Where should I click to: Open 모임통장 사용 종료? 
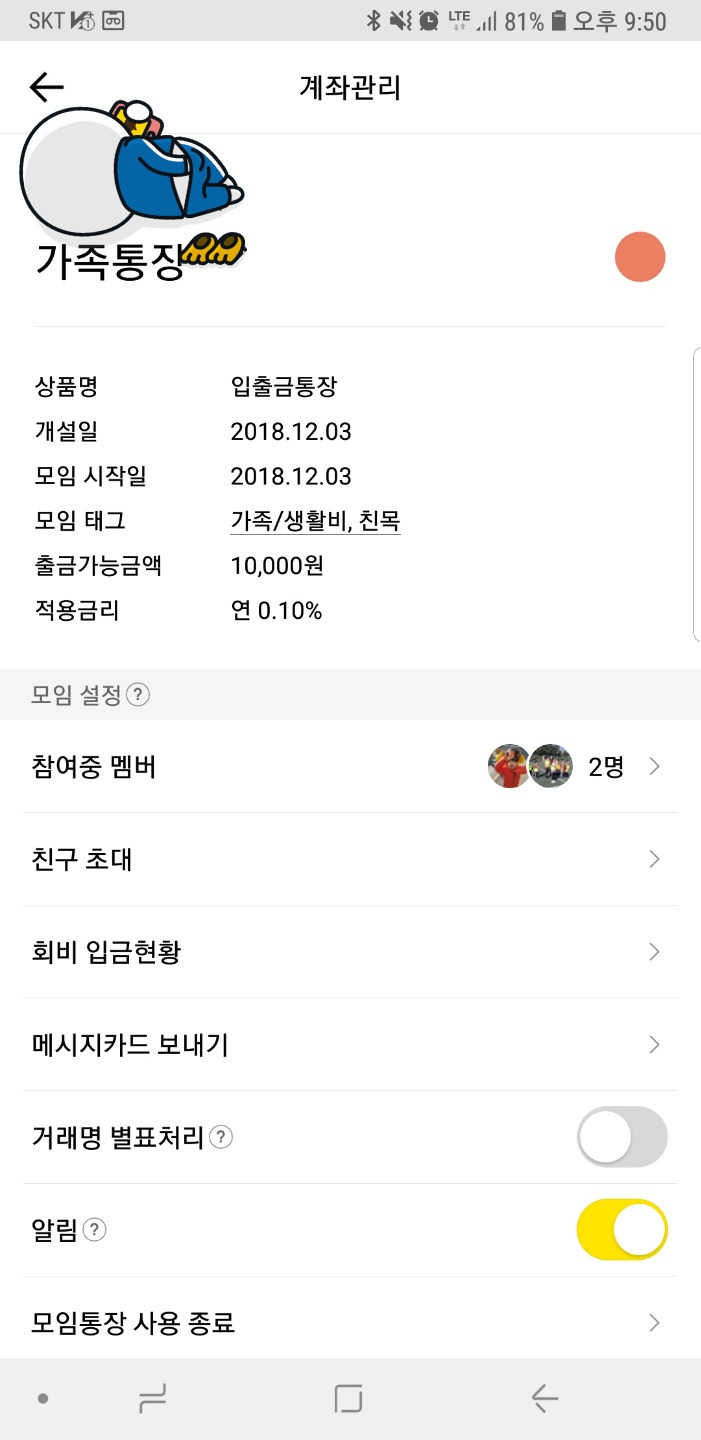[x=350, y=1323]
